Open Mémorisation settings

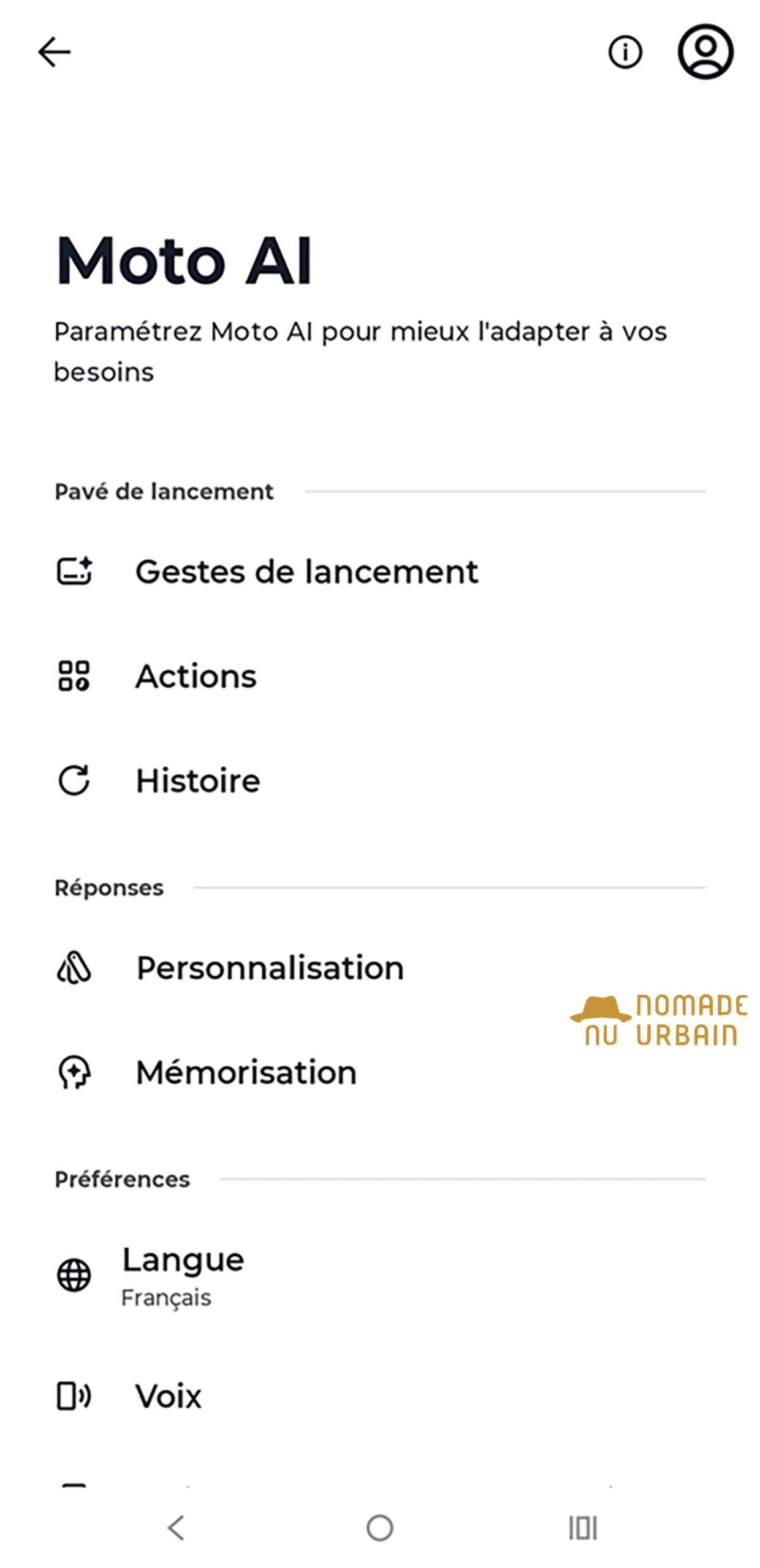380,1072
